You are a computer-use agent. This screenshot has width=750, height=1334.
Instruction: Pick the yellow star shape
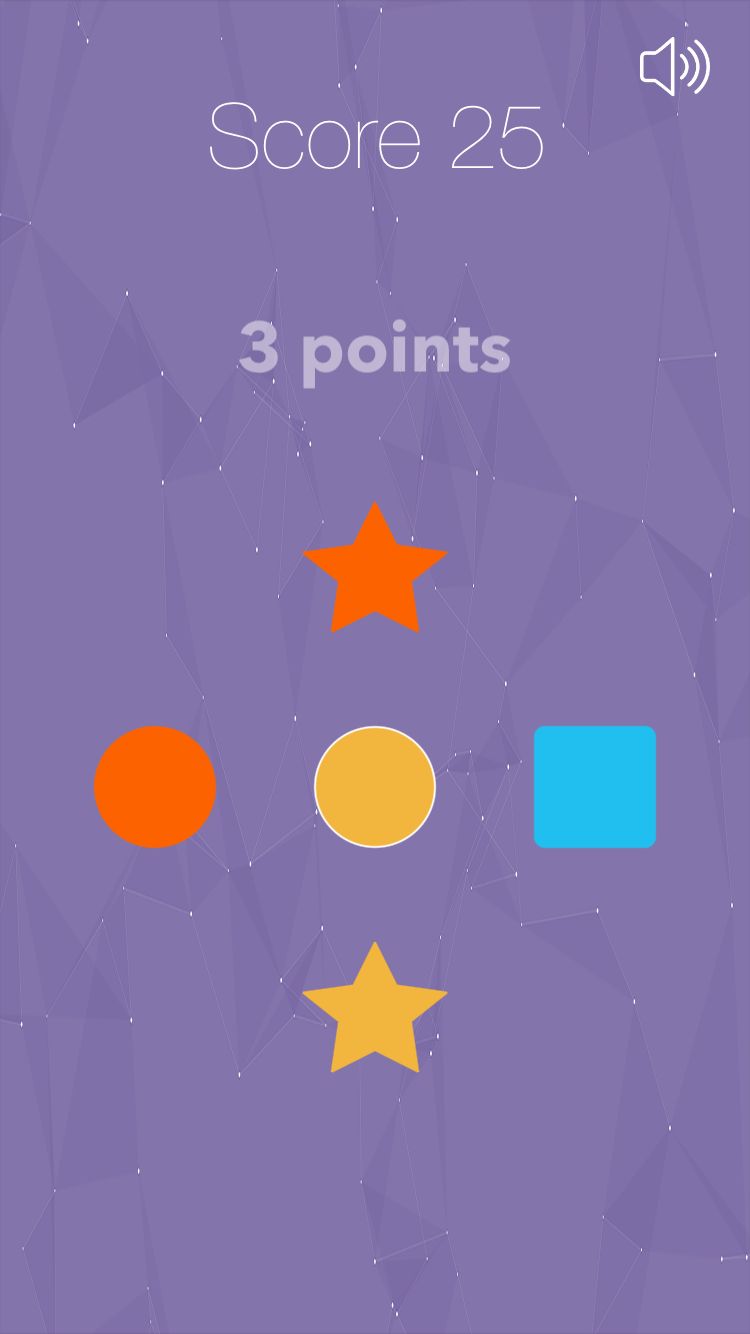[375, 1012]
